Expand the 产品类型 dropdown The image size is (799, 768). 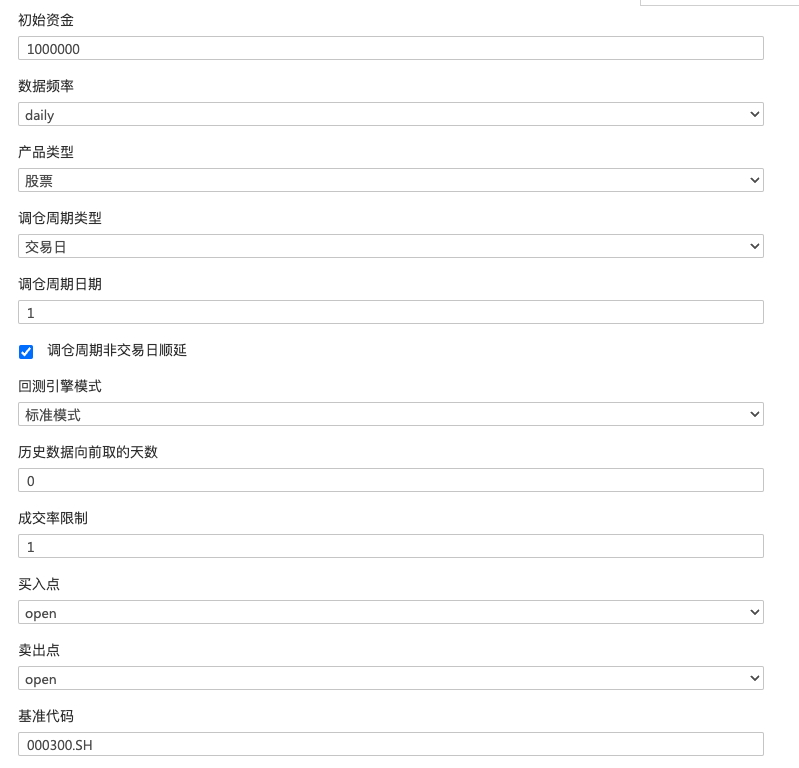390,180
